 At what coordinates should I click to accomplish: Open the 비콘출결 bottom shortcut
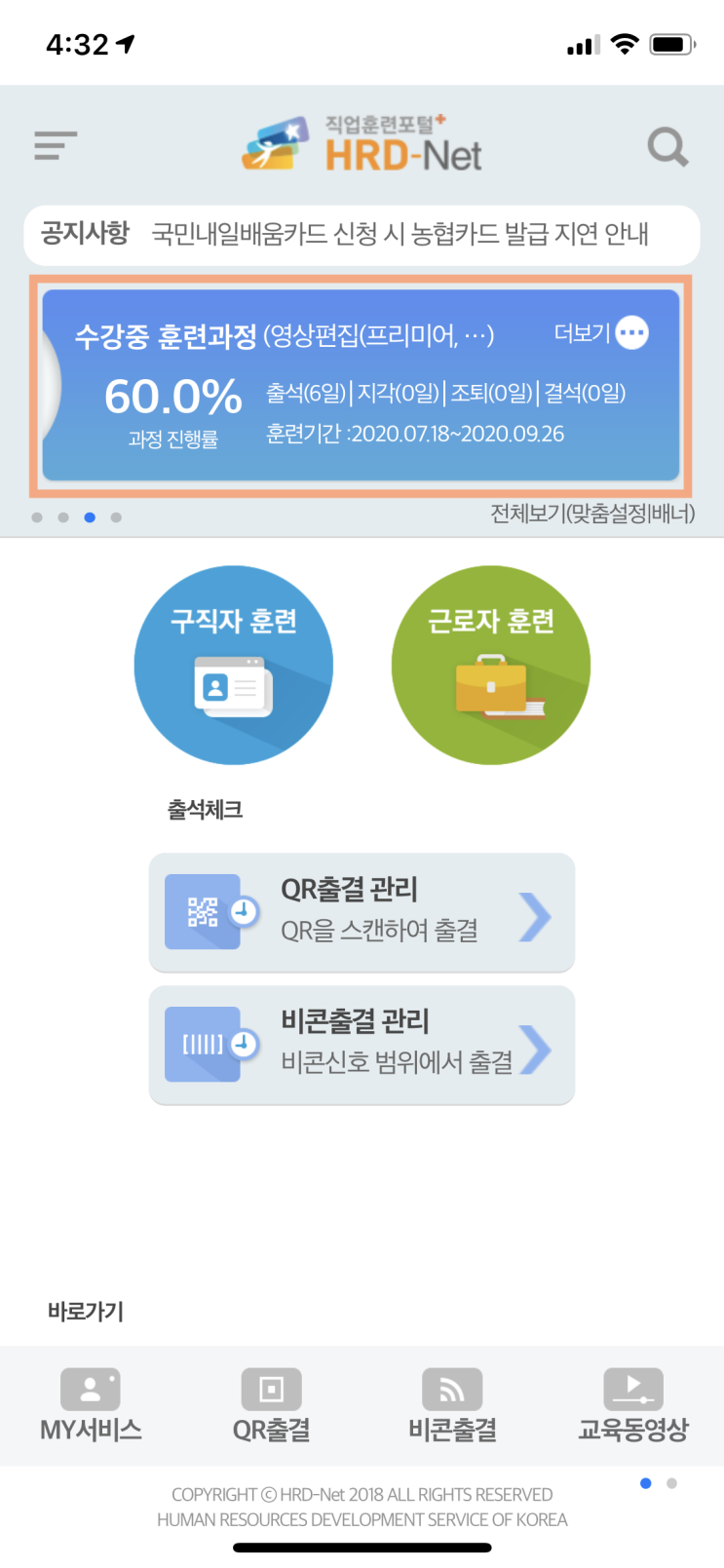click(x=452, y=1405)
